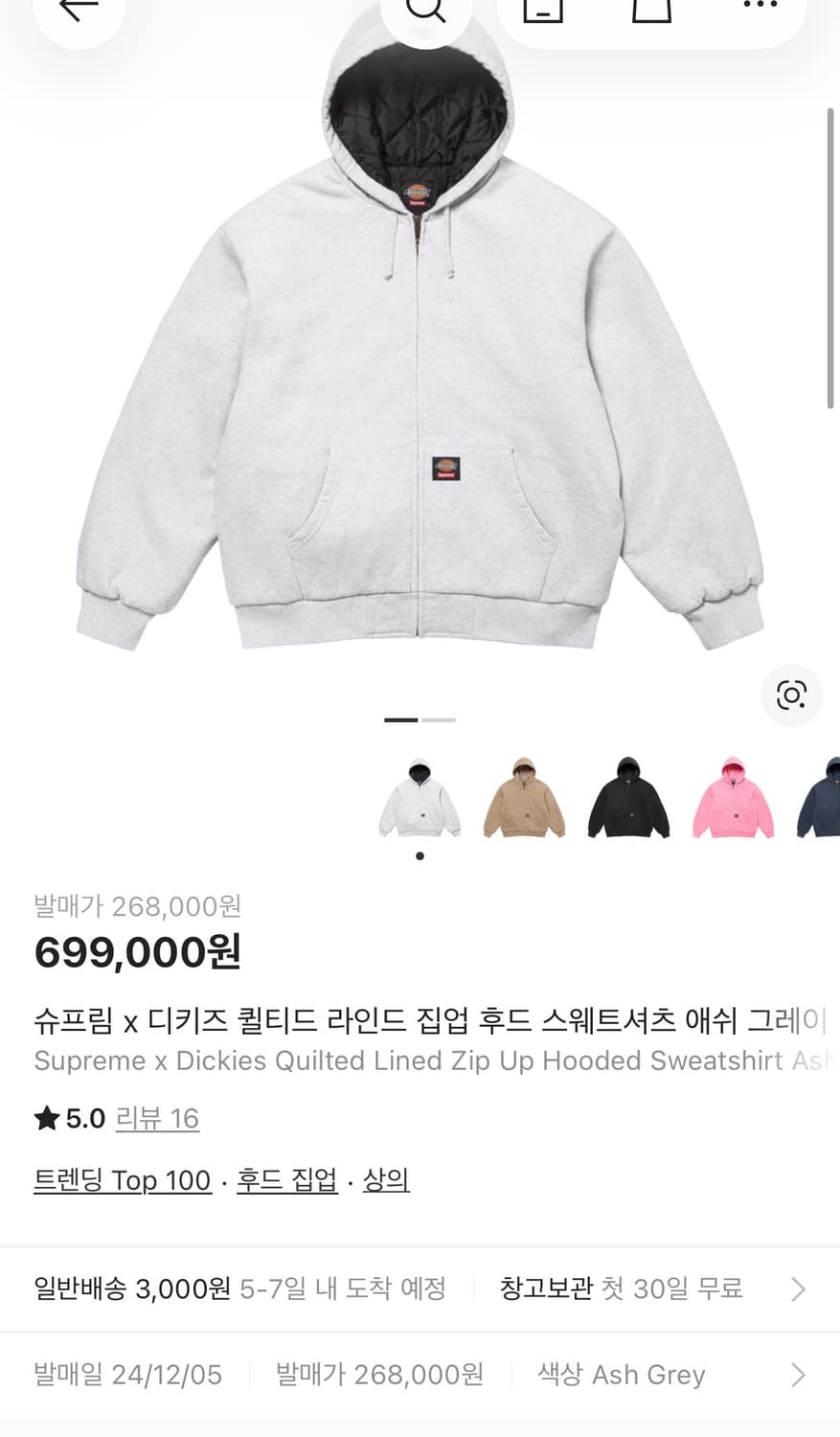The height and width of the screenshot is (1437, 840).
Task: Open 색상 Ash Grey color details
Action: (620, 1375)
